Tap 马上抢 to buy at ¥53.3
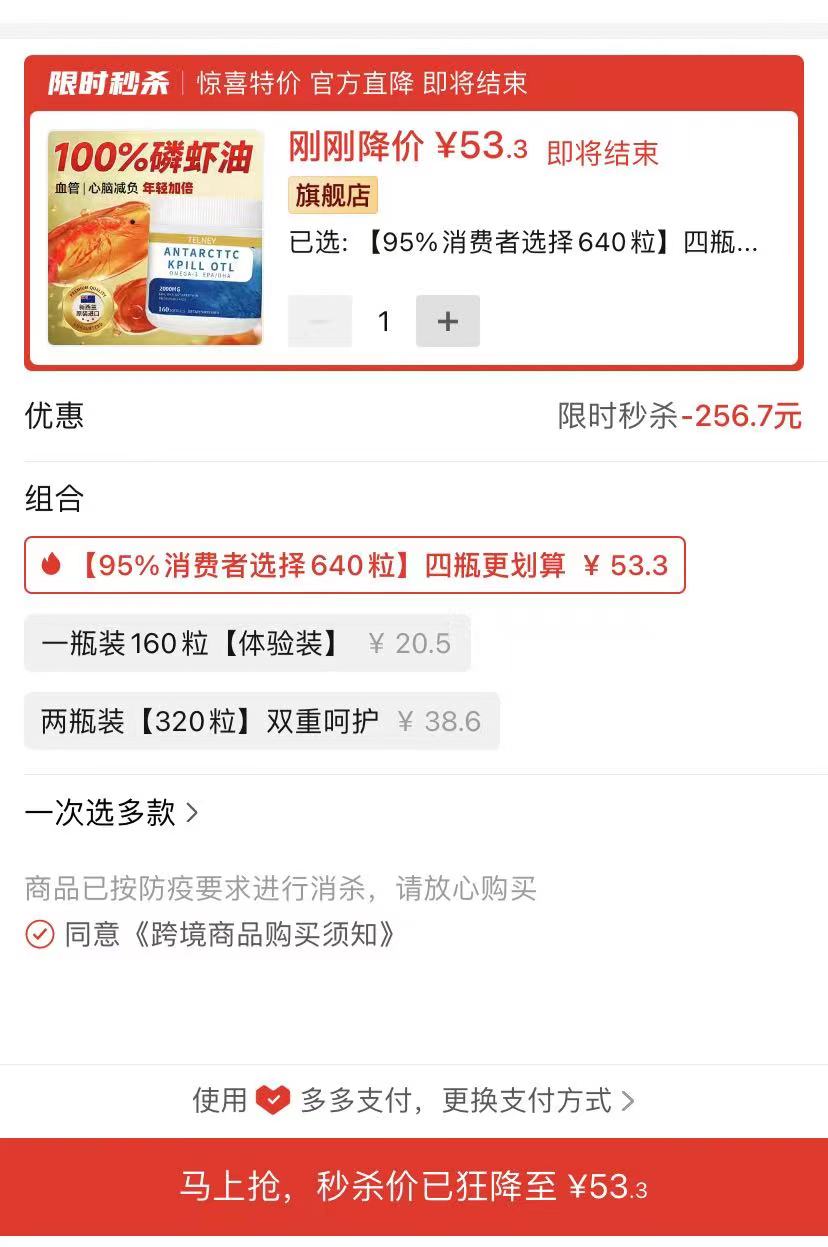This screenshot has width=828, height=1247. click(414, 1188)
